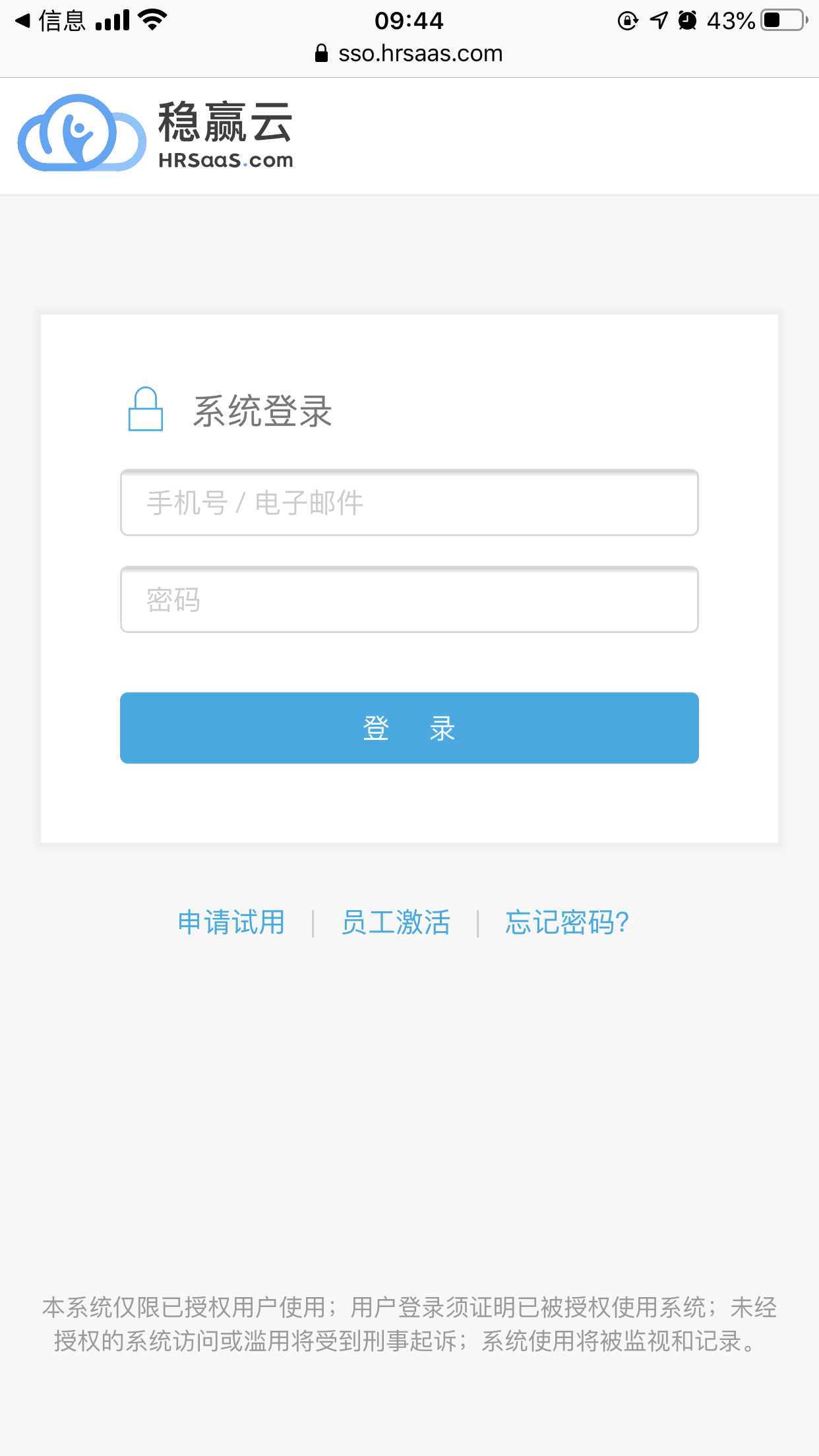The image size is (819, 1456).
Task: Open the 员工激活 link
Action: (396, 922)
